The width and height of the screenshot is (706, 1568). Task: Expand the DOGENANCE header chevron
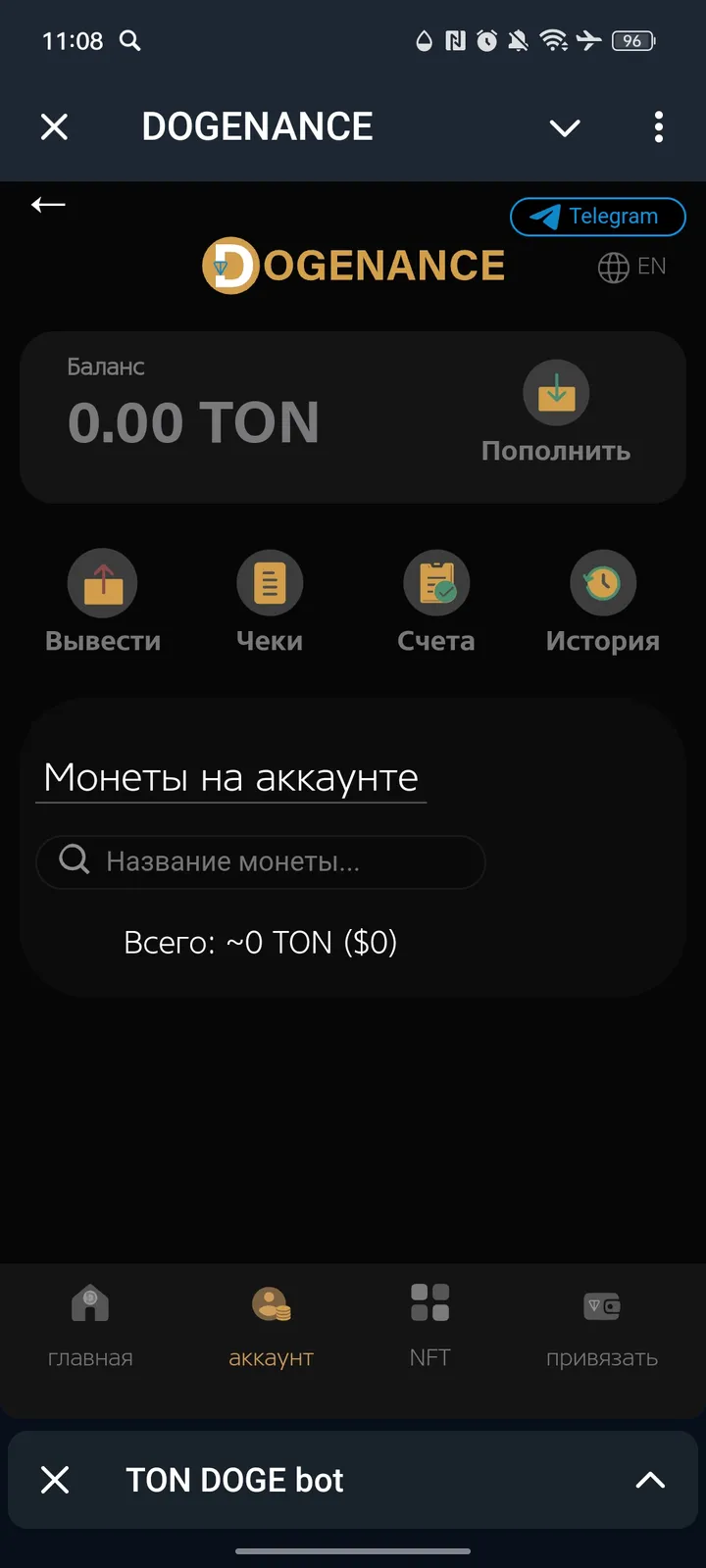[x=565, y=127]
